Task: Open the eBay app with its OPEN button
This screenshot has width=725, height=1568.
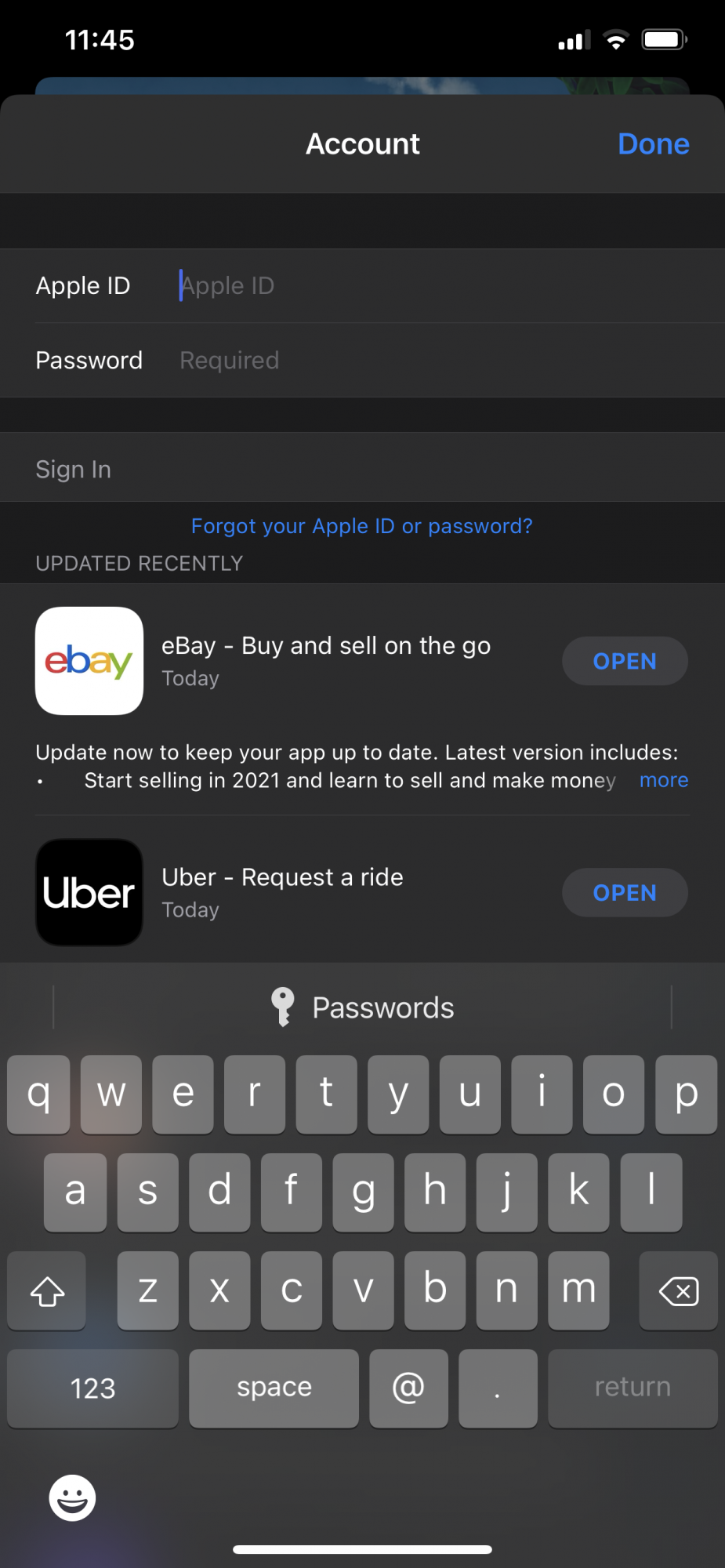Action: tap(625, 661)
